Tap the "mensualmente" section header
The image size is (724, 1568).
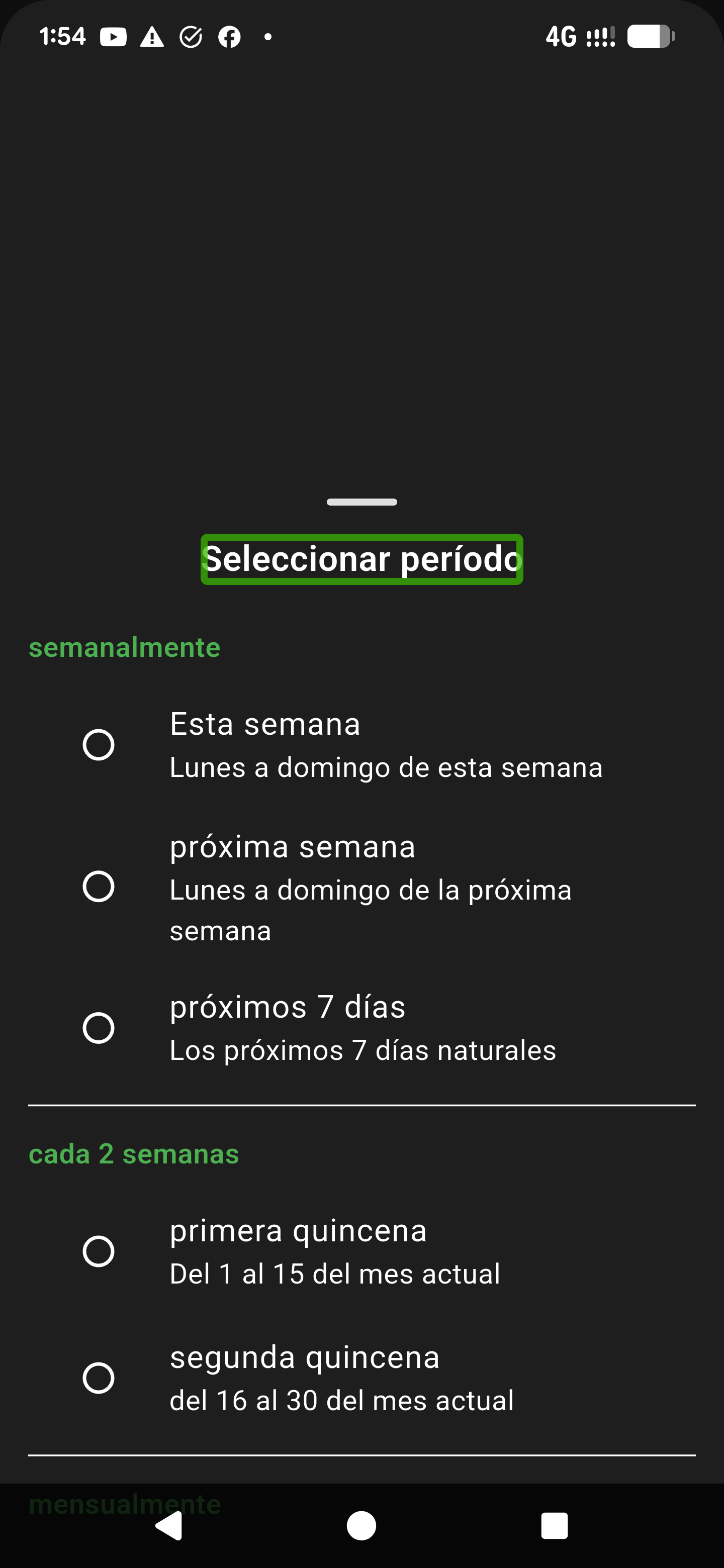click(124, 1503)
